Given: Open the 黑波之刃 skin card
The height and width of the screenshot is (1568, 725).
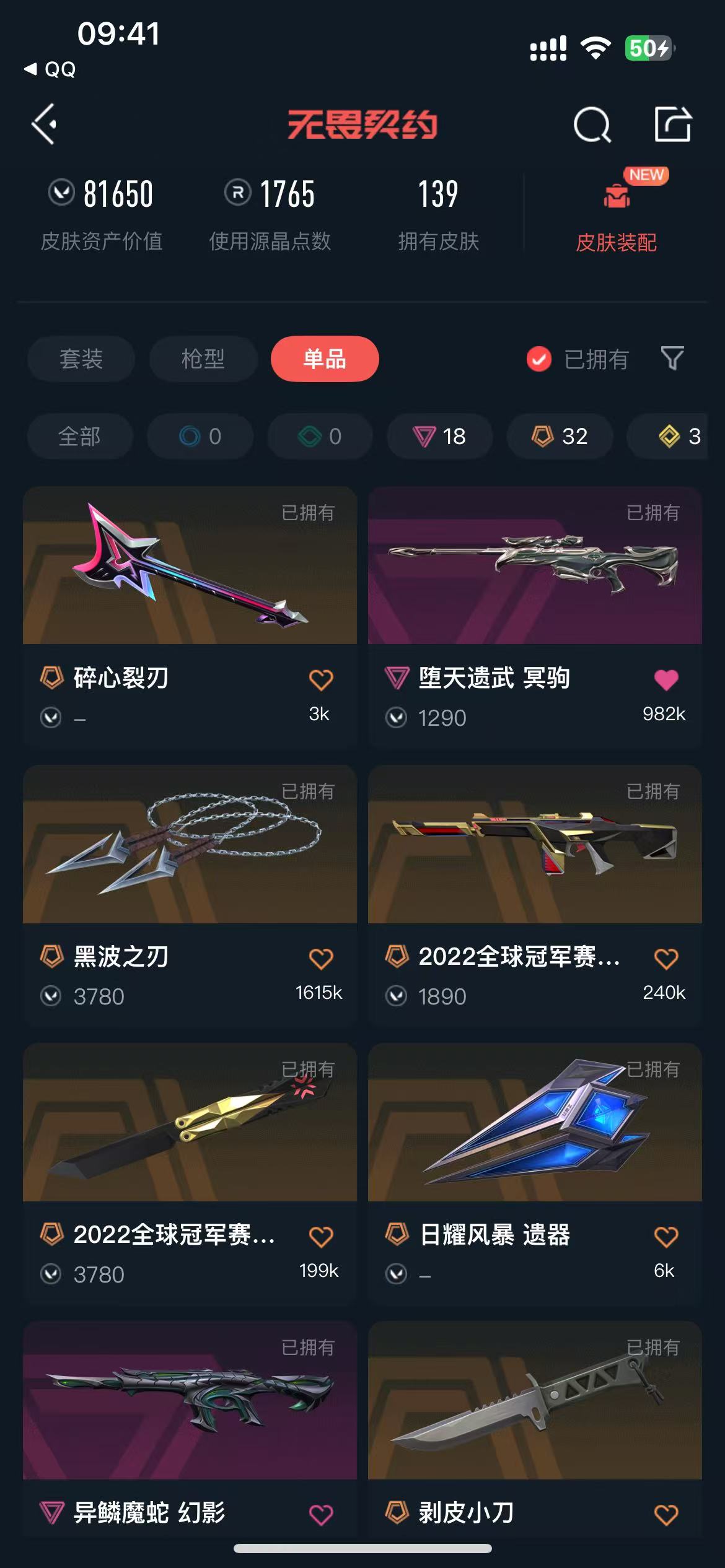Looking at the screenshot, I should 190,843.
